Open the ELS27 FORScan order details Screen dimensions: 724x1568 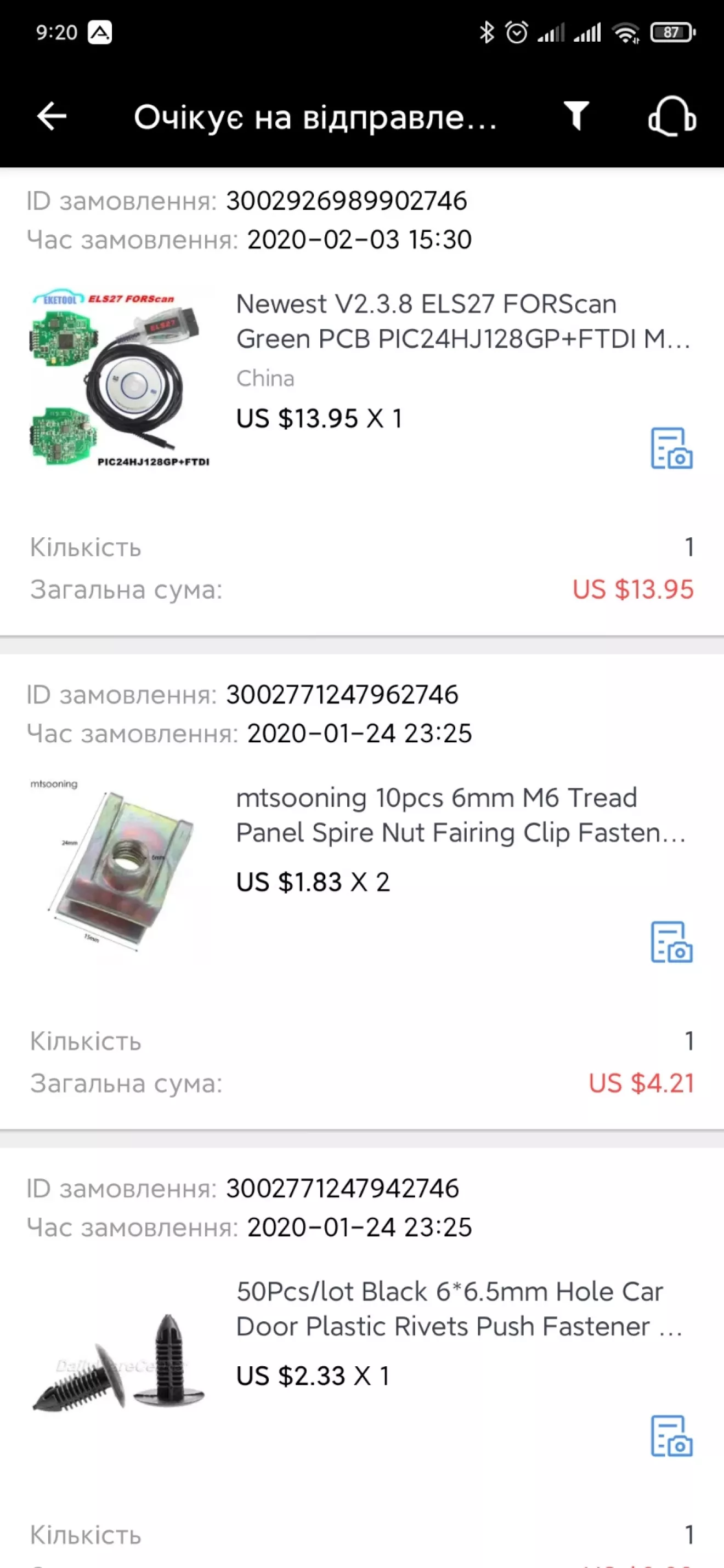pyautogui.click(x=462, y=321)
